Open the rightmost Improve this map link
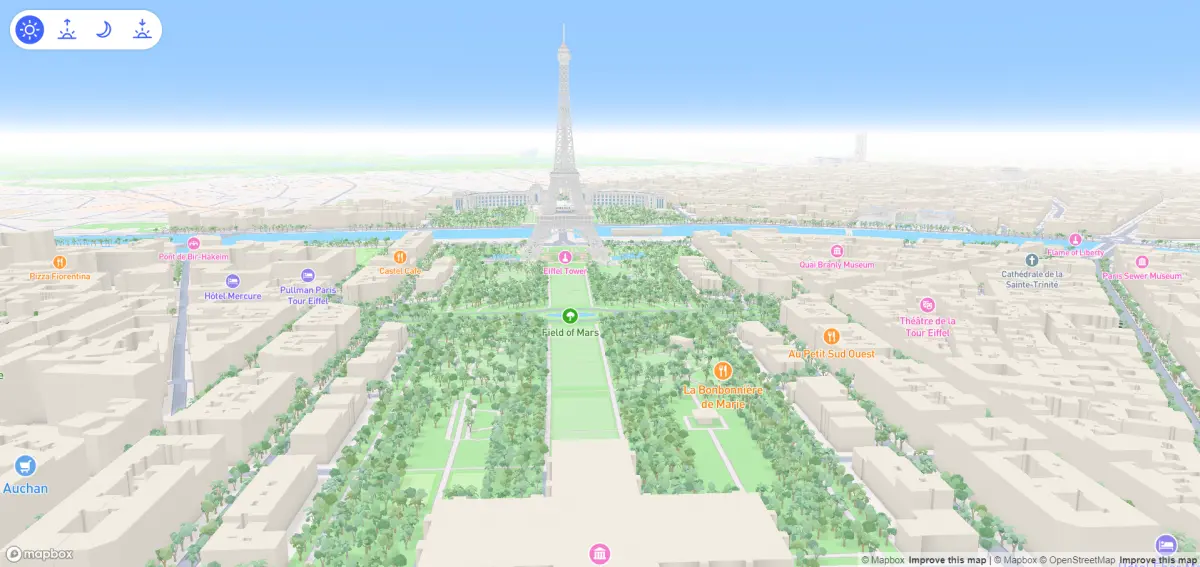Image resolution: width=1200 pixels, height=567 pixels. tap(1159, 560)
